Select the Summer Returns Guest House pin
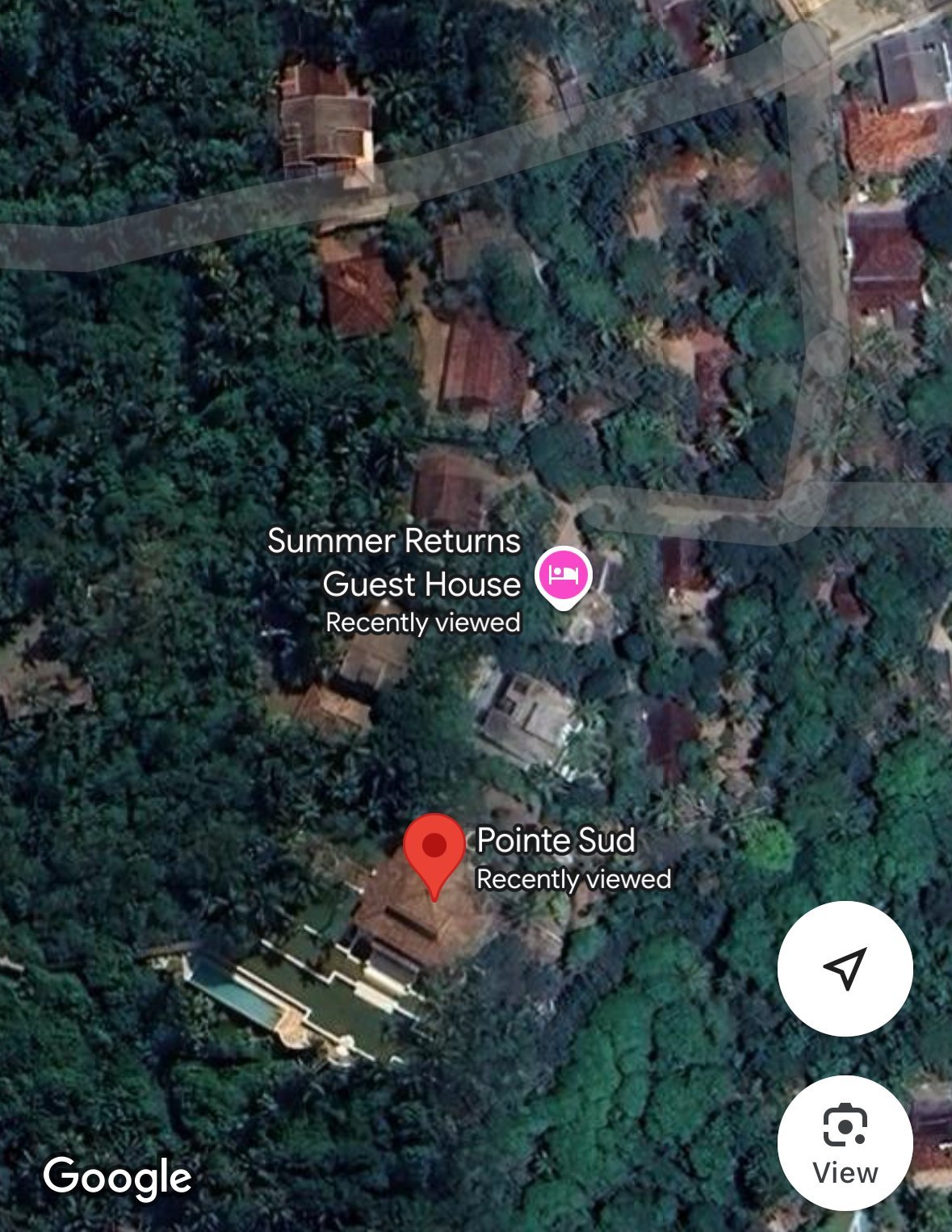This screenshot has width=952, height=1232. click(565, 576)
